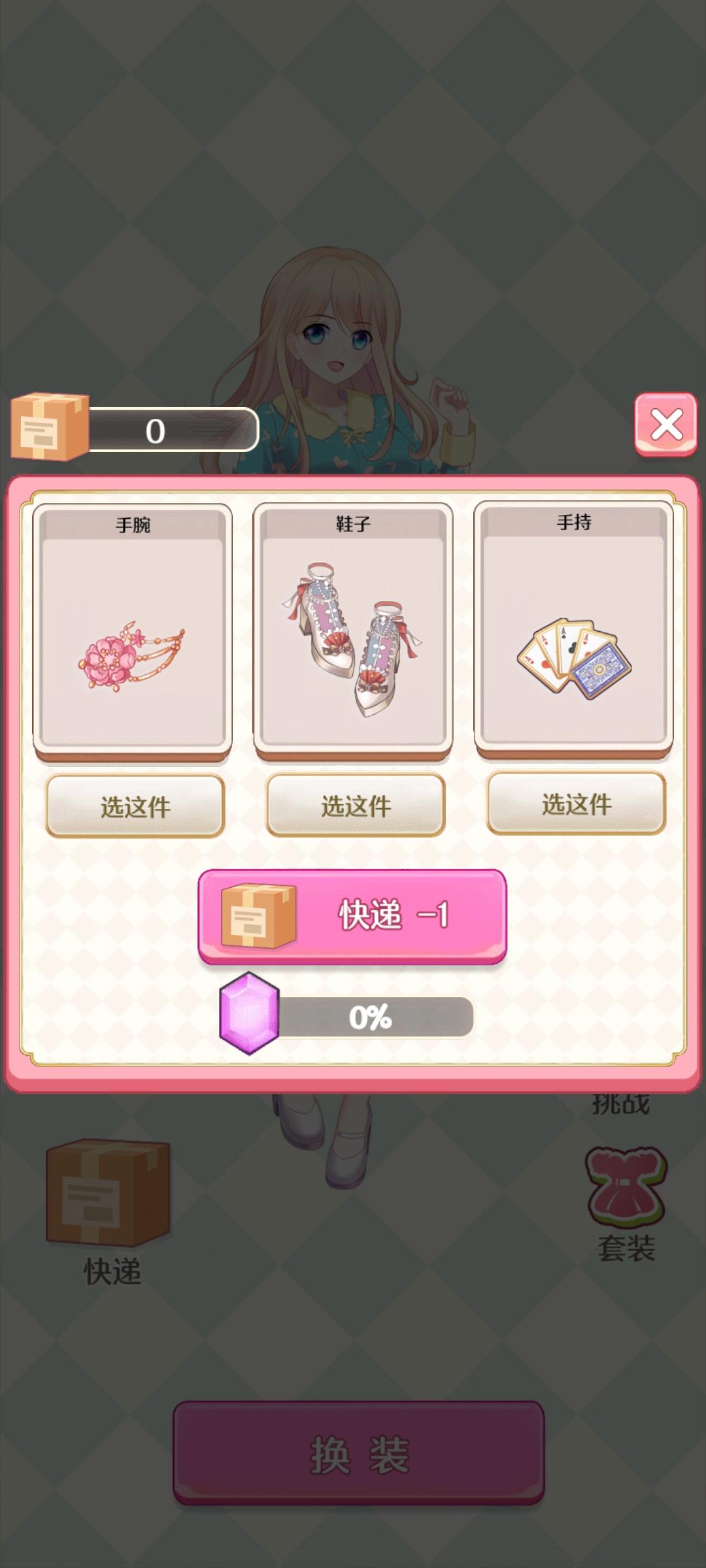Close the delivery item dialog
The image size is (706, 1568).
tap(665, 425)
